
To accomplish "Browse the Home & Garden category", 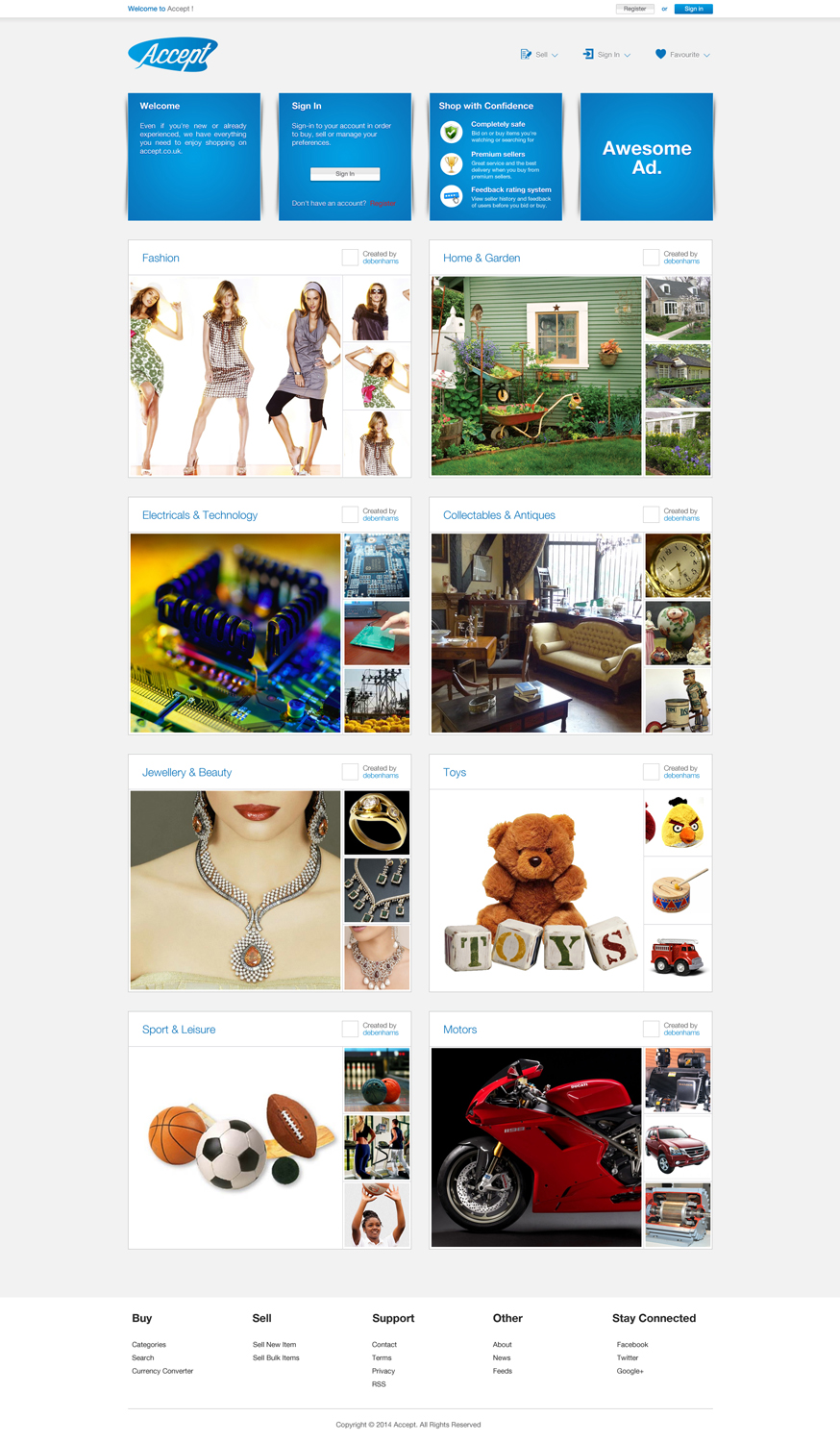I will click(x=482, y=258).
